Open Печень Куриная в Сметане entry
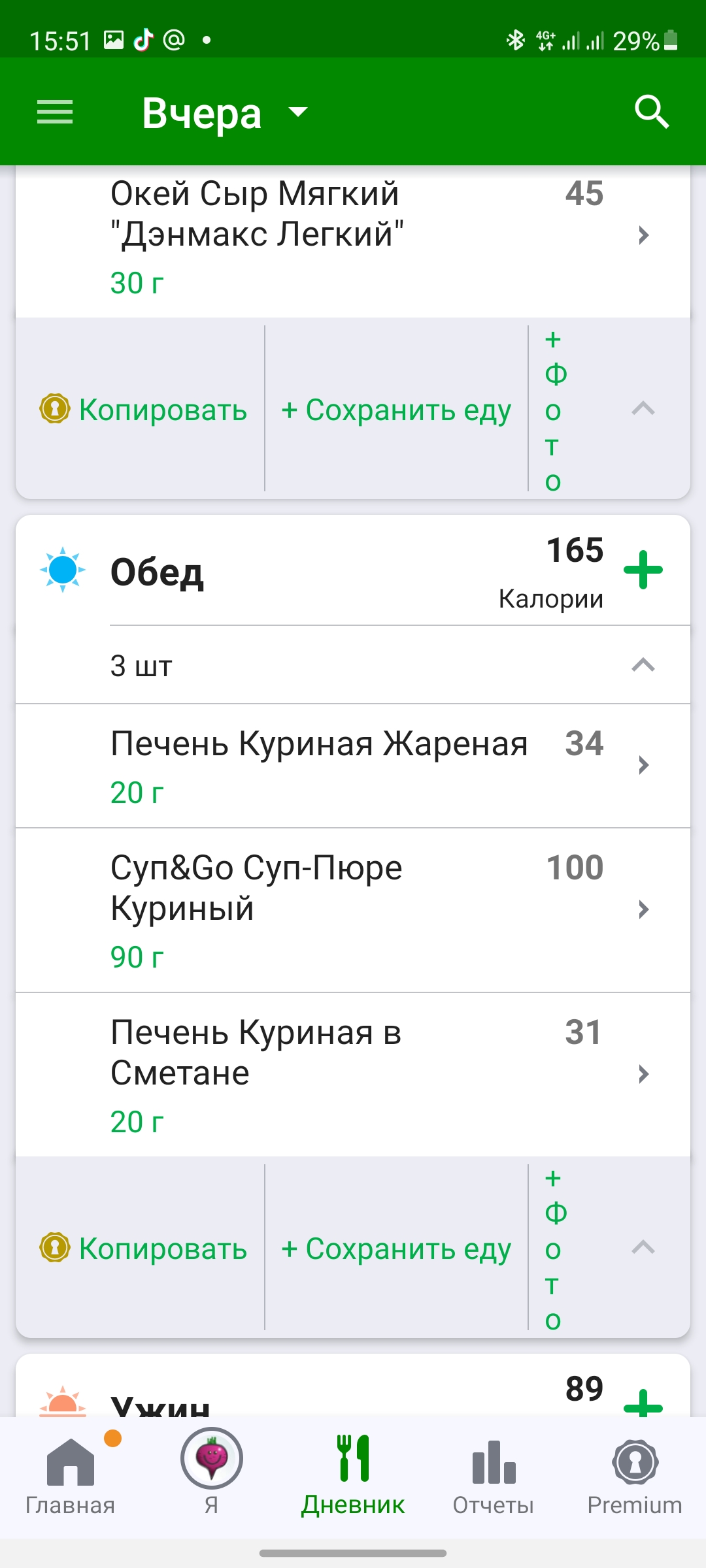Image resolution: width=706 pixels, height=1568 pixels. tap(353, 1075)
